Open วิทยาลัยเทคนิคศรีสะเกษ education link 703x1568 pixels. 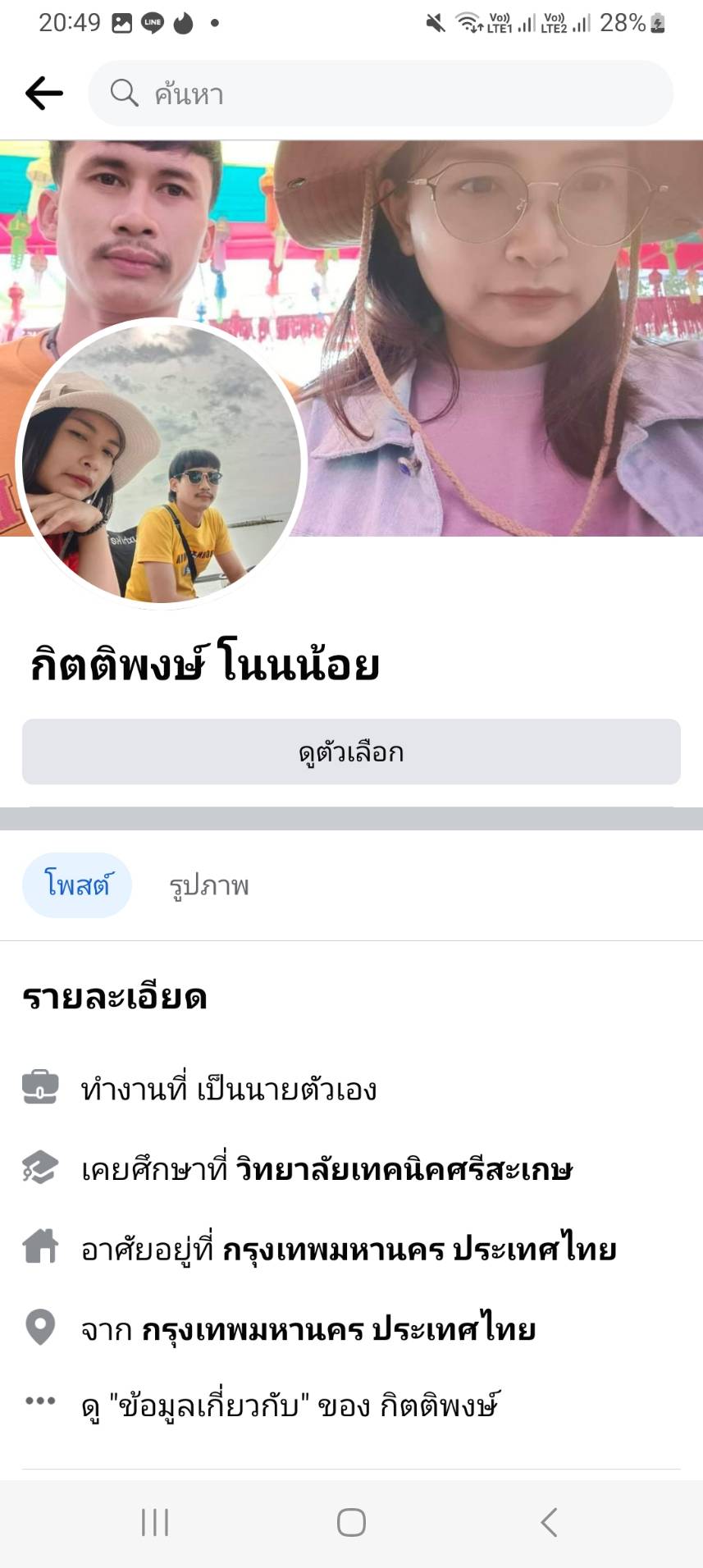pos(404,1169)
